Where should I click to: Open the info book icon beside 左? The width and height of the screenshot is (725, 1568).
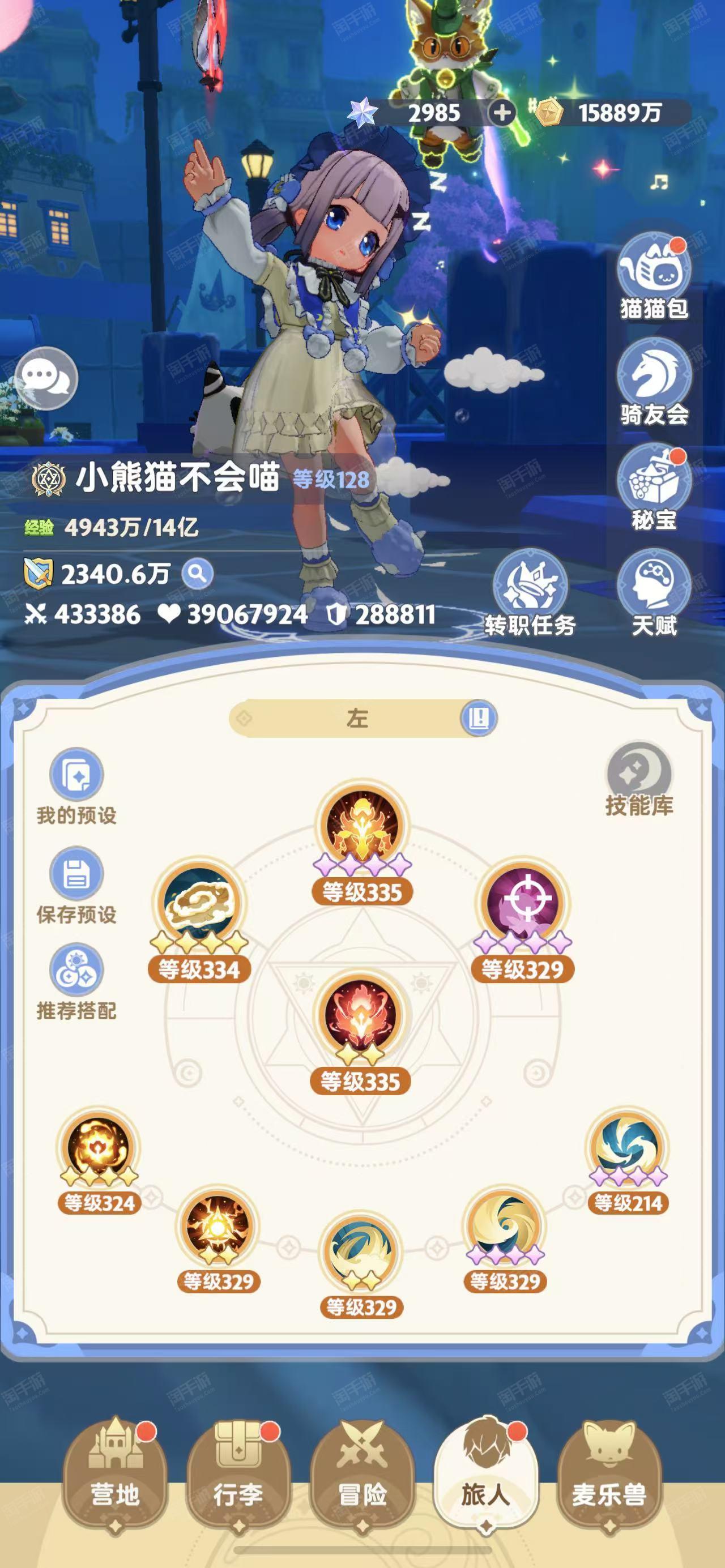click(x=479, y=718)
